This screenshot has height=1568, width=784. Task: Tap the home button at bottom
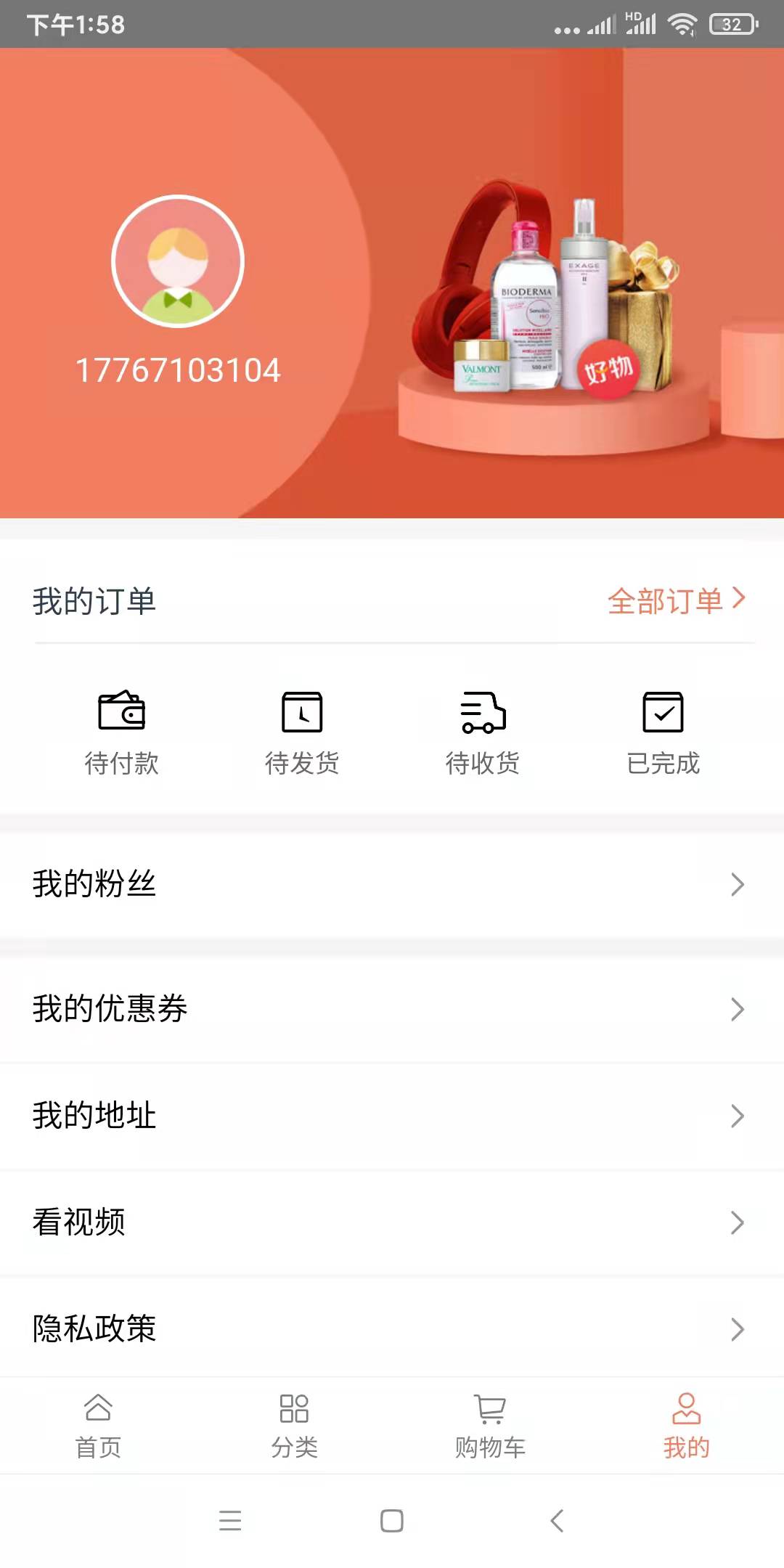[392, 1522]
